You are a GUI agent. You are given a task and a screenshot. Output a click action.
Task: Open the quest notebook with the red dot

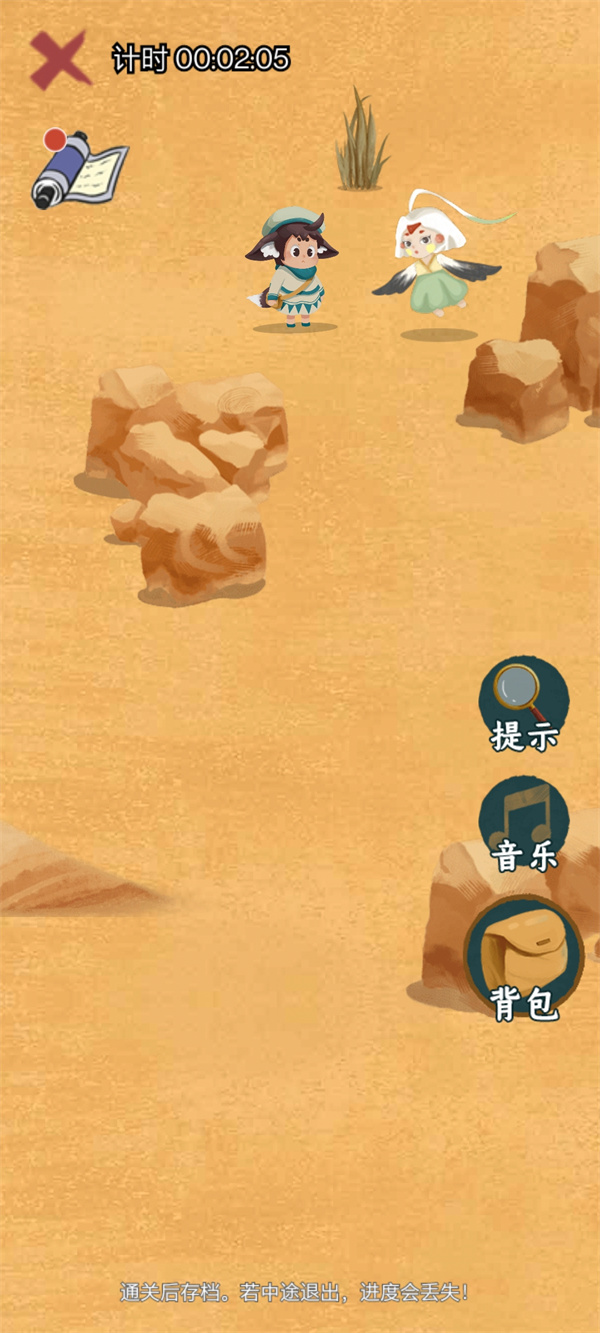coord(80,168)
